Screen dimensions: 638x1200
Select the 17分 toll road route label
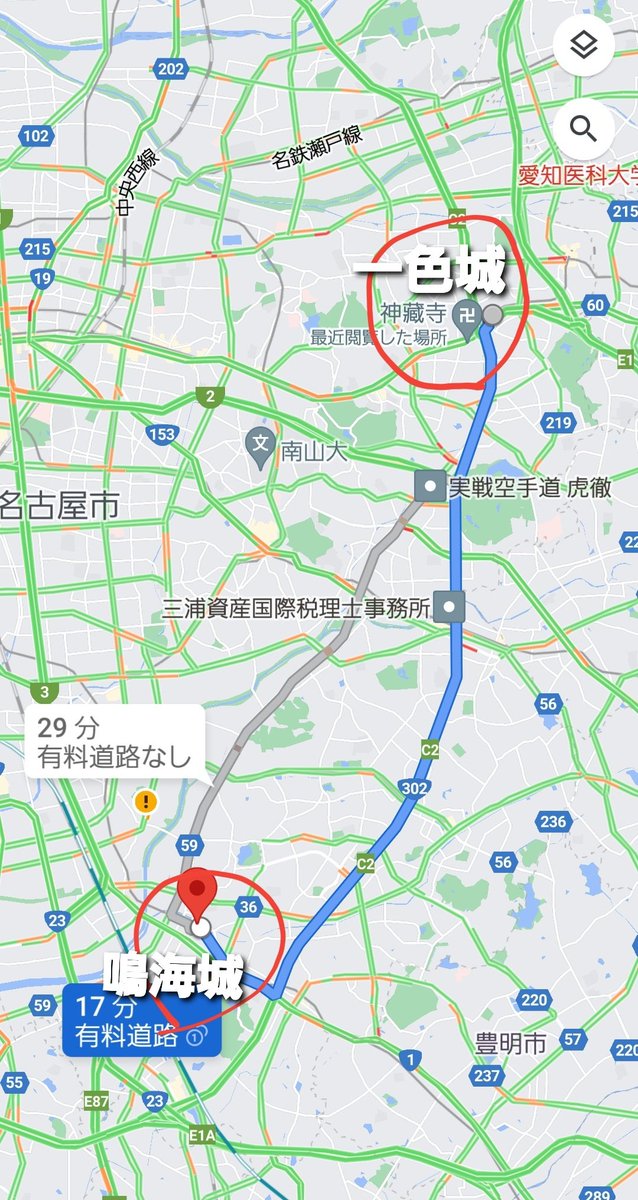[x=140, y=1020]
